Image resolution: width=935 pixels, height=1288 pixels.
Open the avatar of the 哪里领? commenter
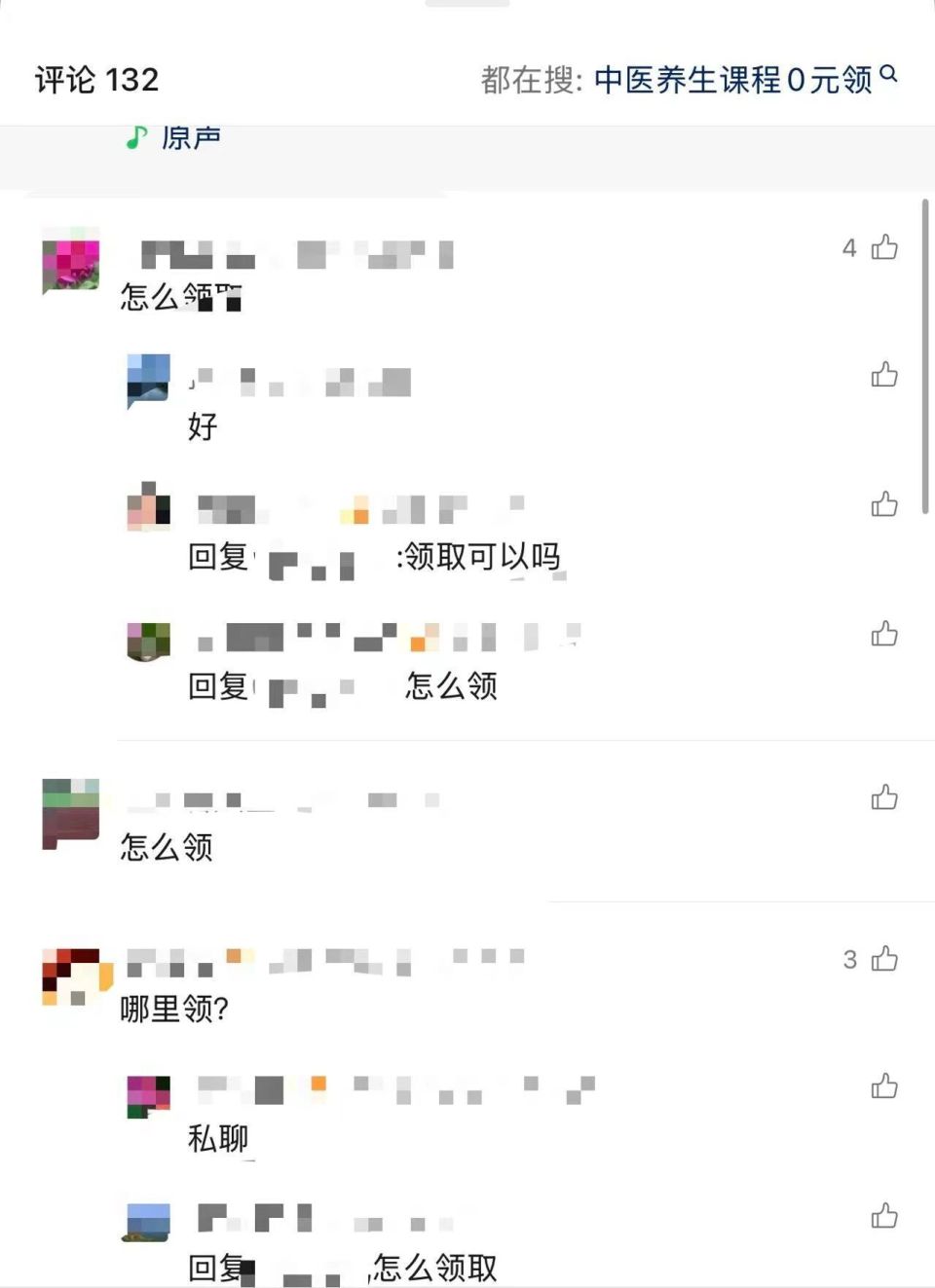(72, 975)
